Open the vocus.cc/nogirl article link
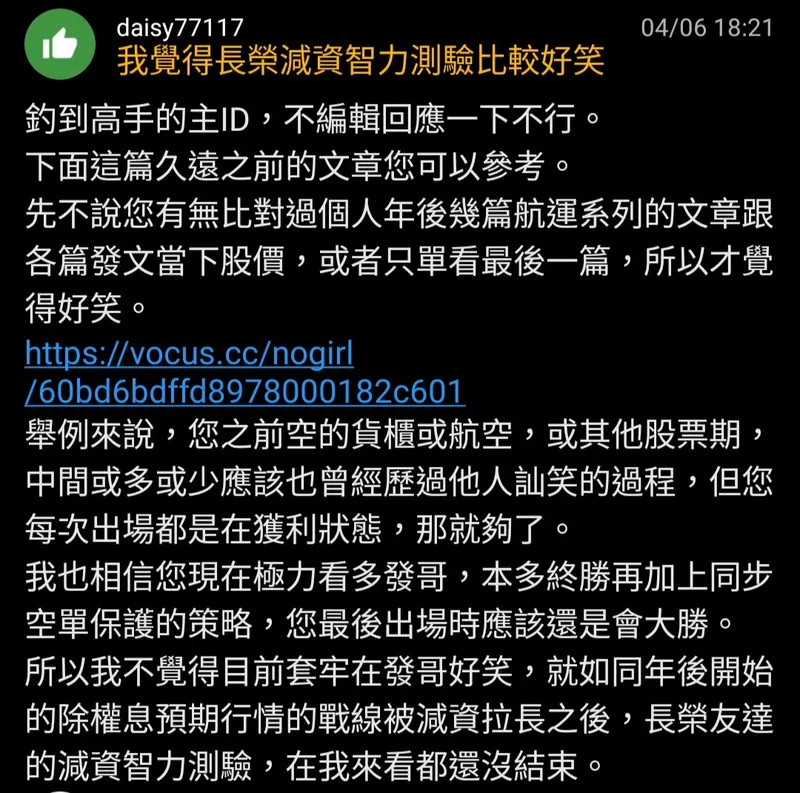The width and height of the screenshot is (800, 793). pos(190,353)
